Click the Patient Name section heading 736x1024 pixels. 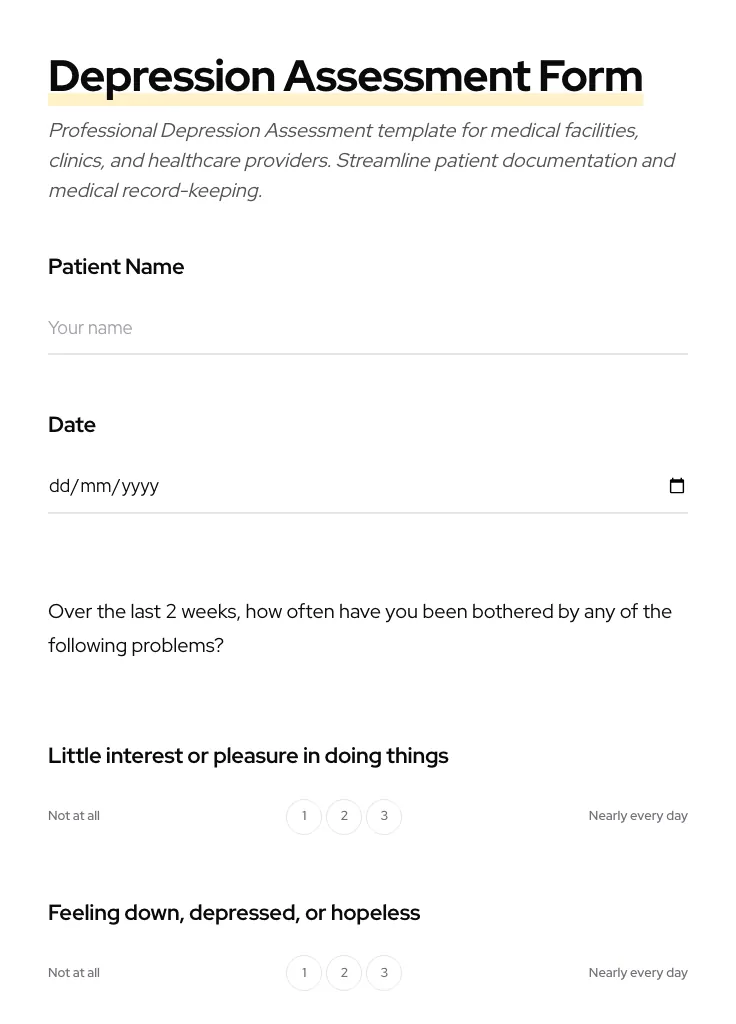(x=116, y=267)
